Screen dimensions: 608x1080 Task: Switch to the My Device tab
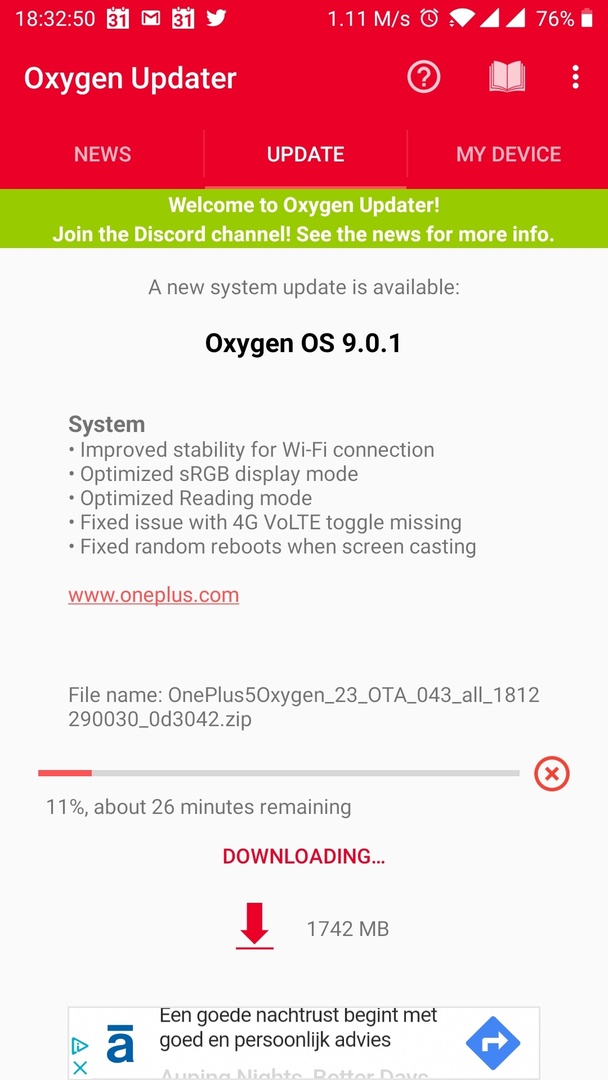click(x=508, y=154)
